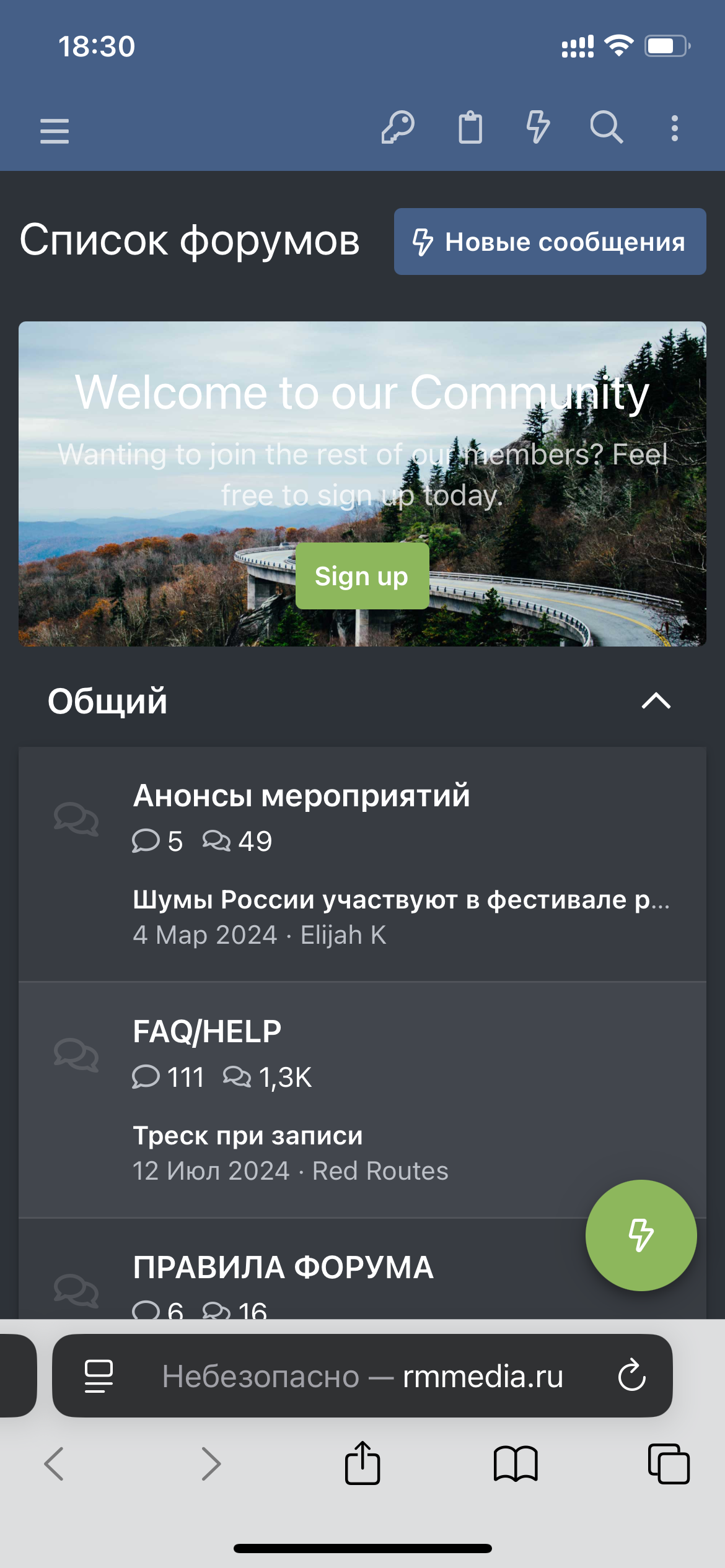The image size is (725, 1568).
Task: Open the hamburger navigation menu
Action: click(55, 131)
